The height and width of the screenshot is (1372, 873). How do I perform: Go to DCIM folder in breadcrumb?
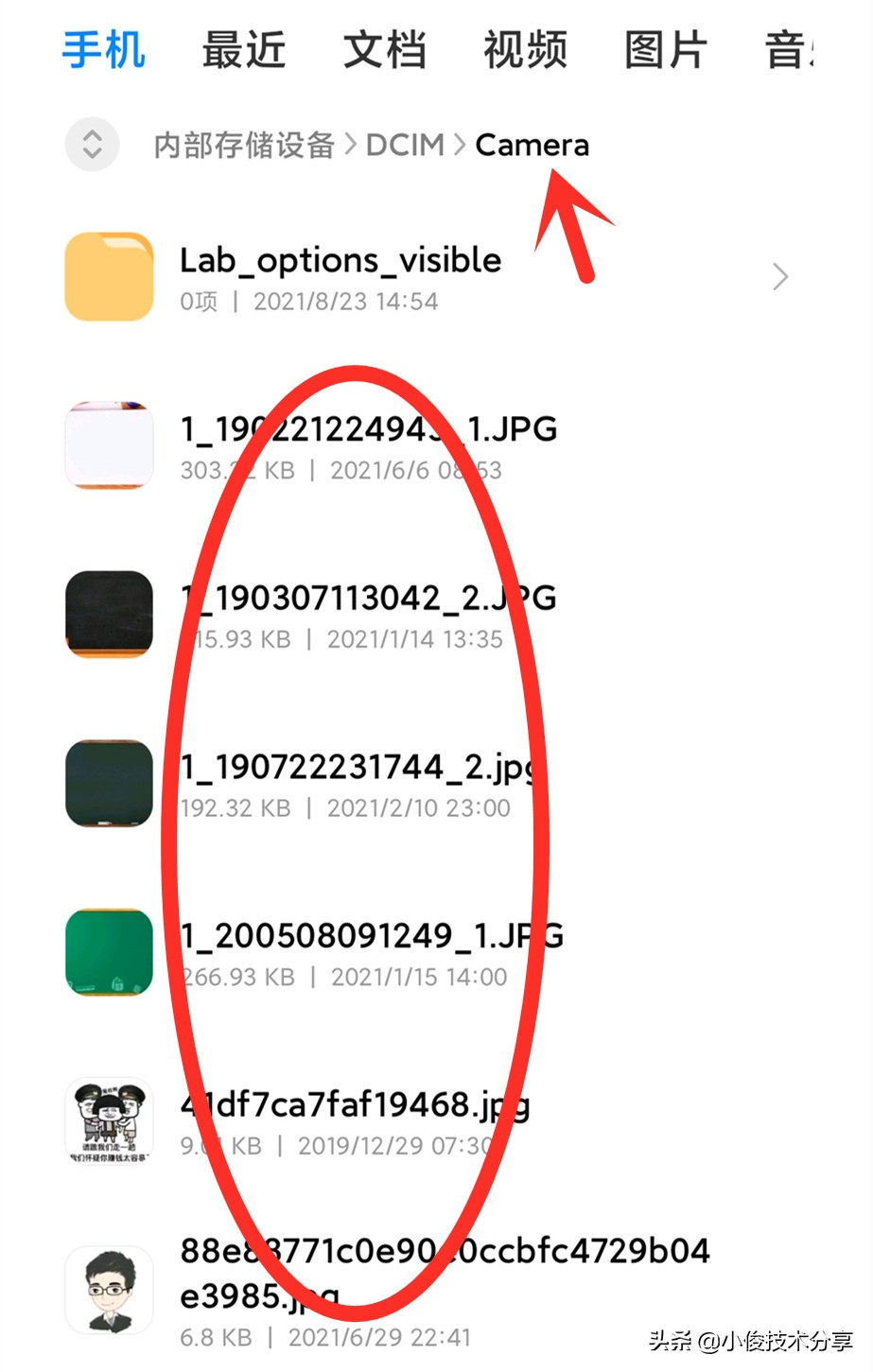(405, 145)
